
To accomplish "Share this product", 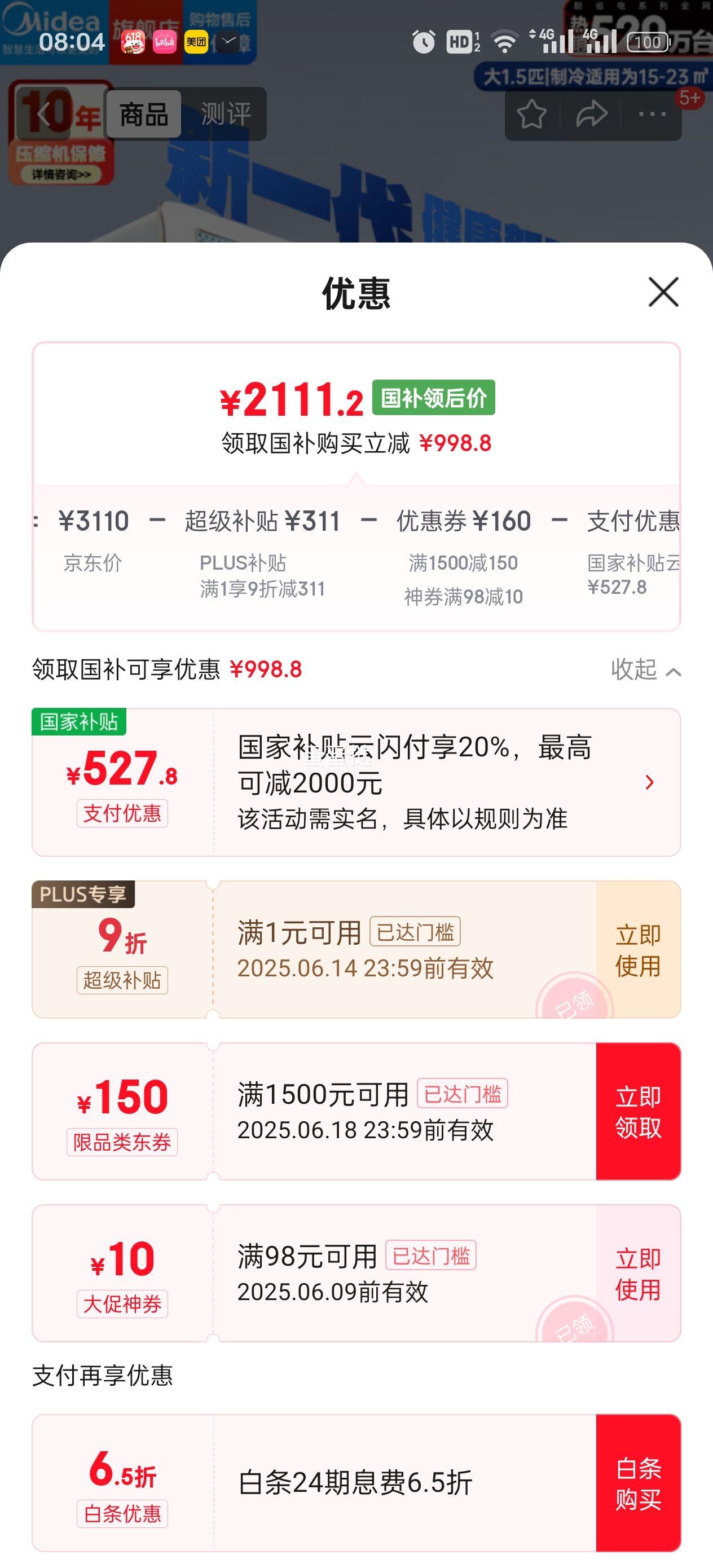I will (x=591, y=114).
